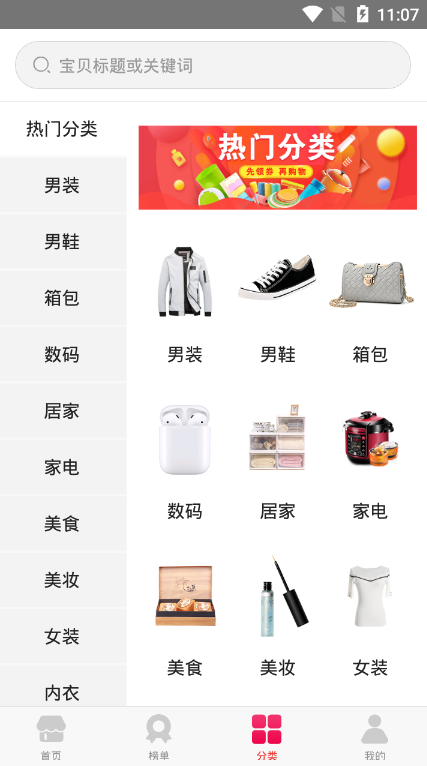This screenshot has width=427, height=766.
Task: Switch to the 榜单 tab
Action: tap(159, 737)
